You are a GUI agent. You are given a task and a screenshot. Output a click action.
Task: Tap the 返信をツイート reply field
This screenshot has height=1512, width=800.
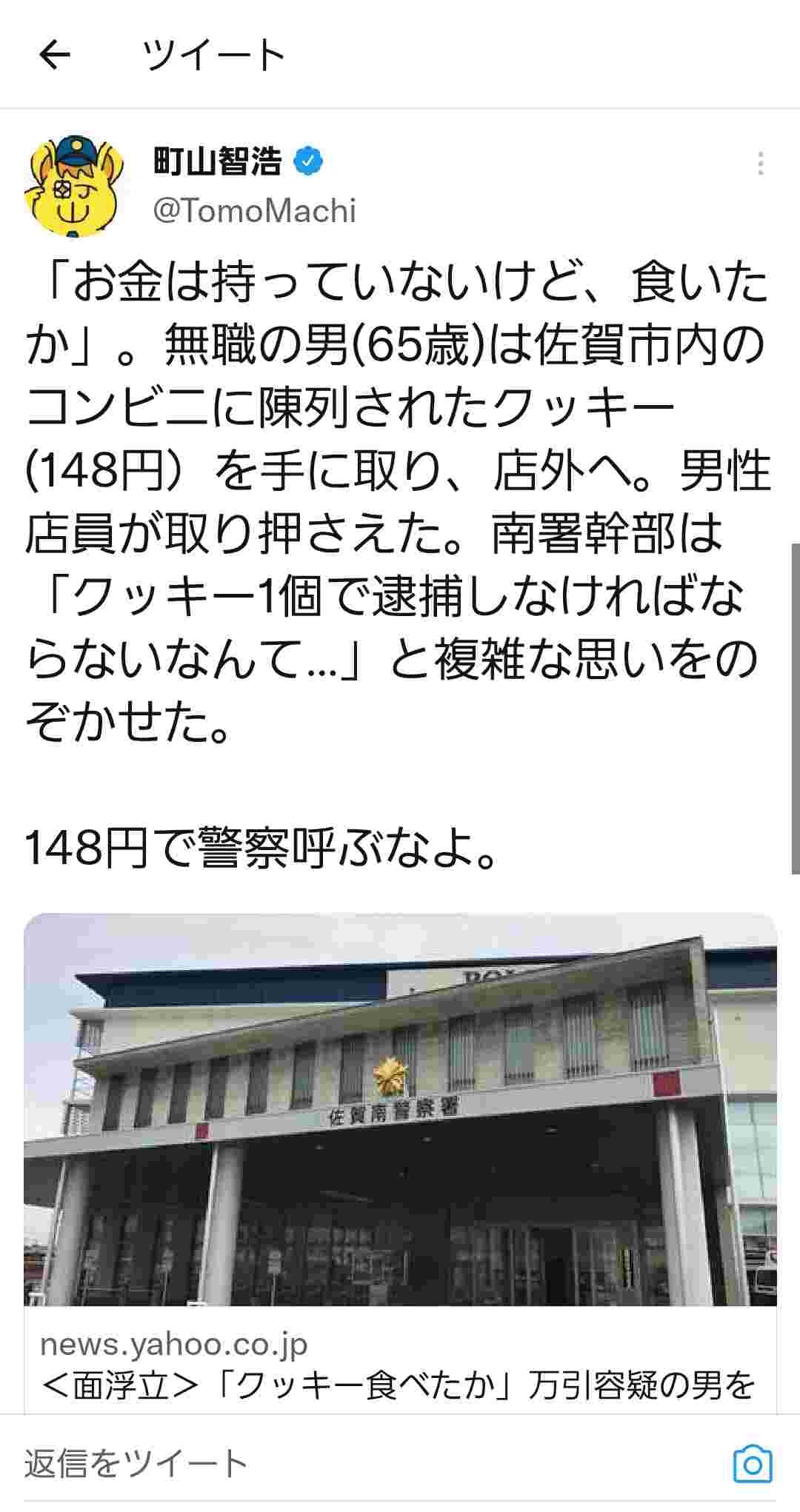pos(296,1464)
